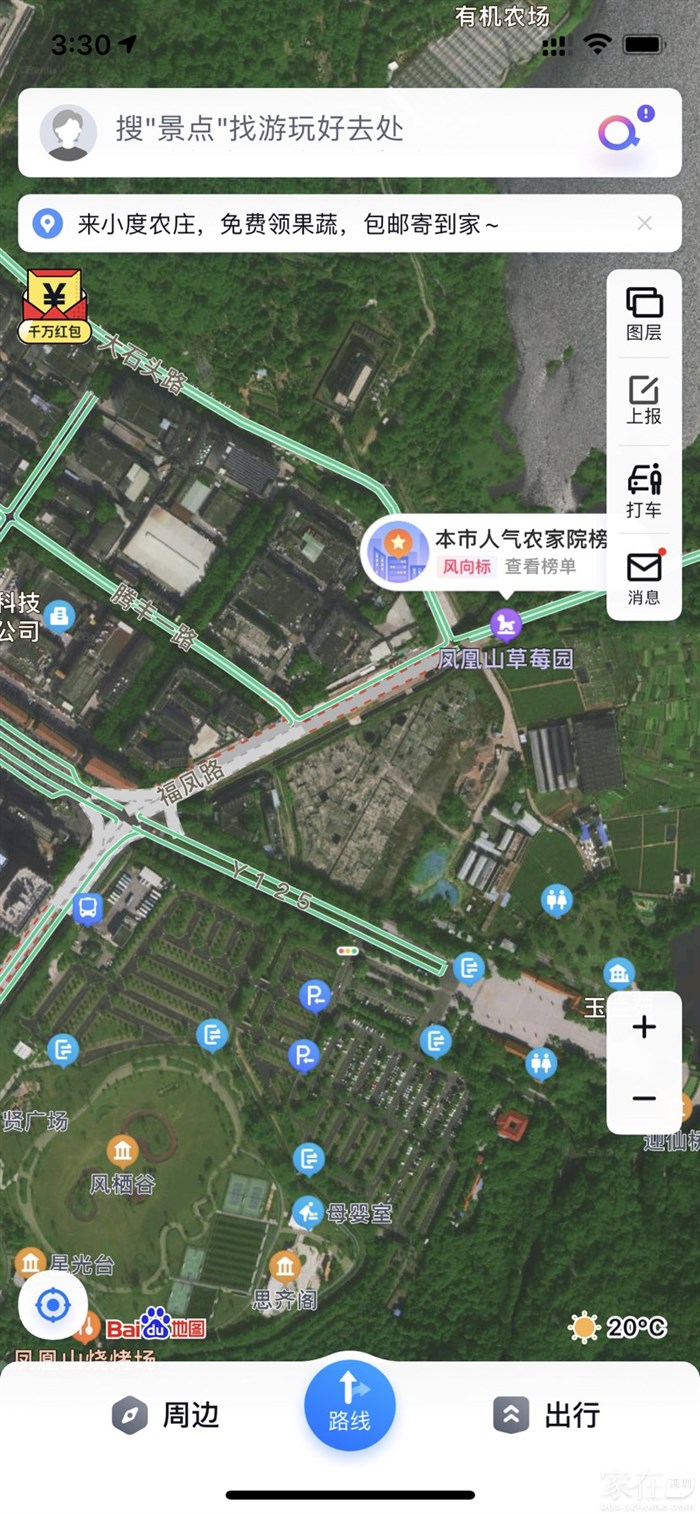This screenshot has height=1514, width=700.
Task: Open the search box for 景点
Action: (300, 132)
